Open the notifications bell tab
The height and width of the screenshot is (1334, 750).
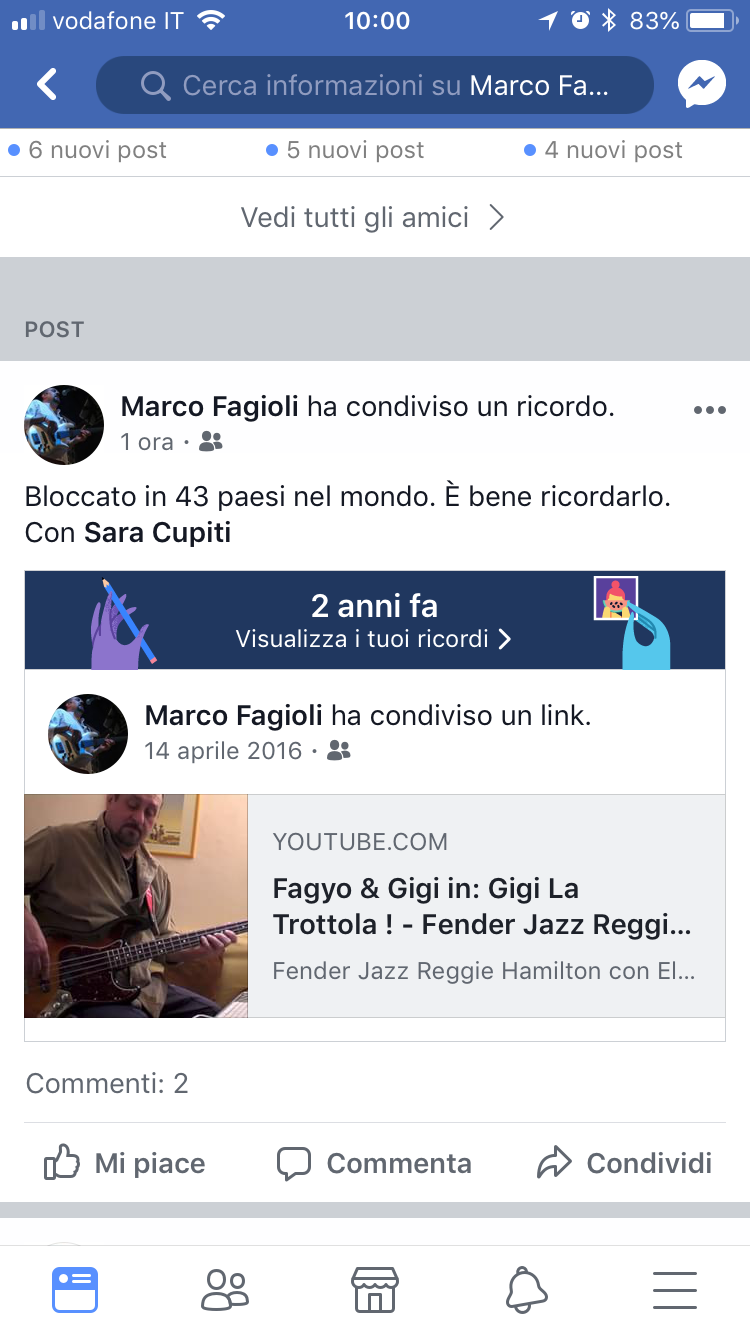click(x=526, y=1290)
